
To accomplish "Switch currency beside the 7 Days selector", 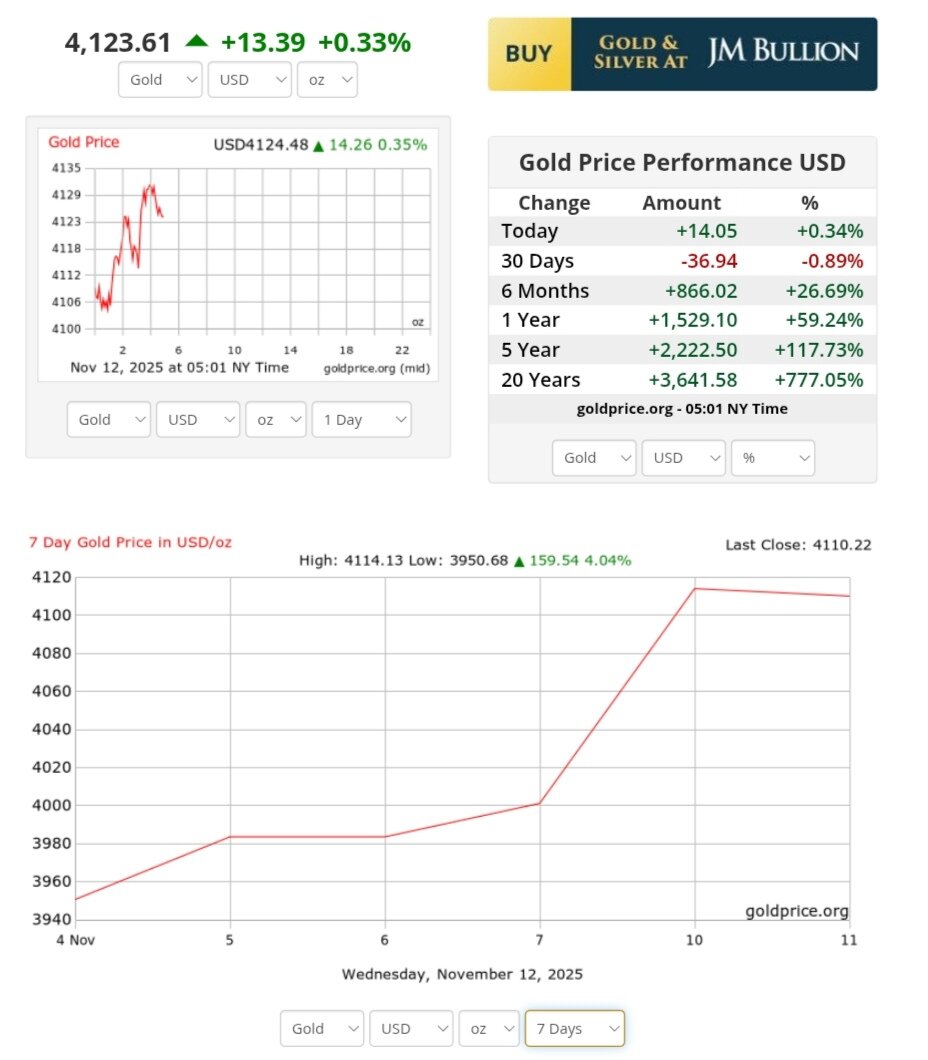I will point(411,1029).
